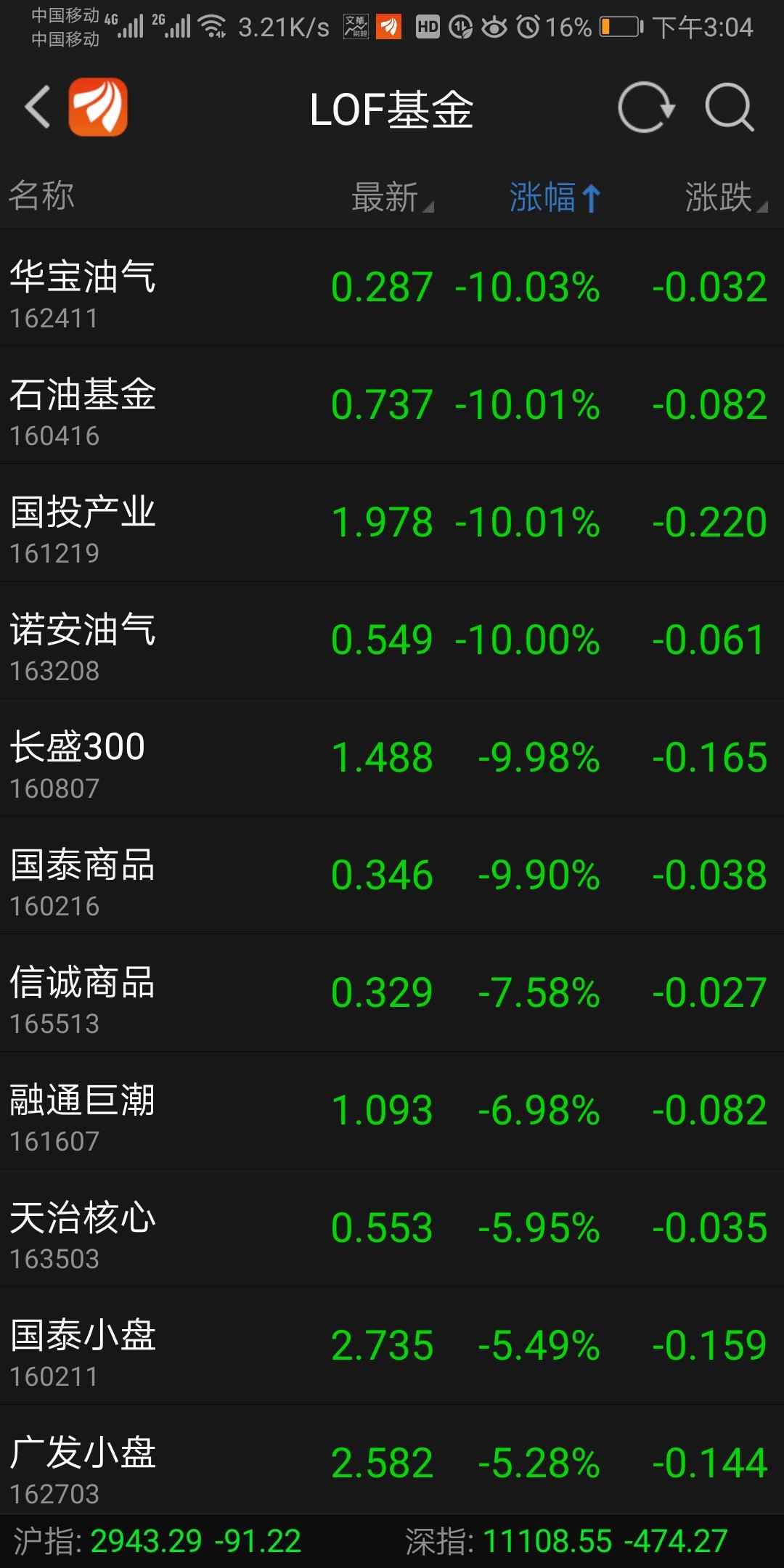Screen dimensions: 784x1568
Task: Refresh the LOF fund list
Action: 645,107
